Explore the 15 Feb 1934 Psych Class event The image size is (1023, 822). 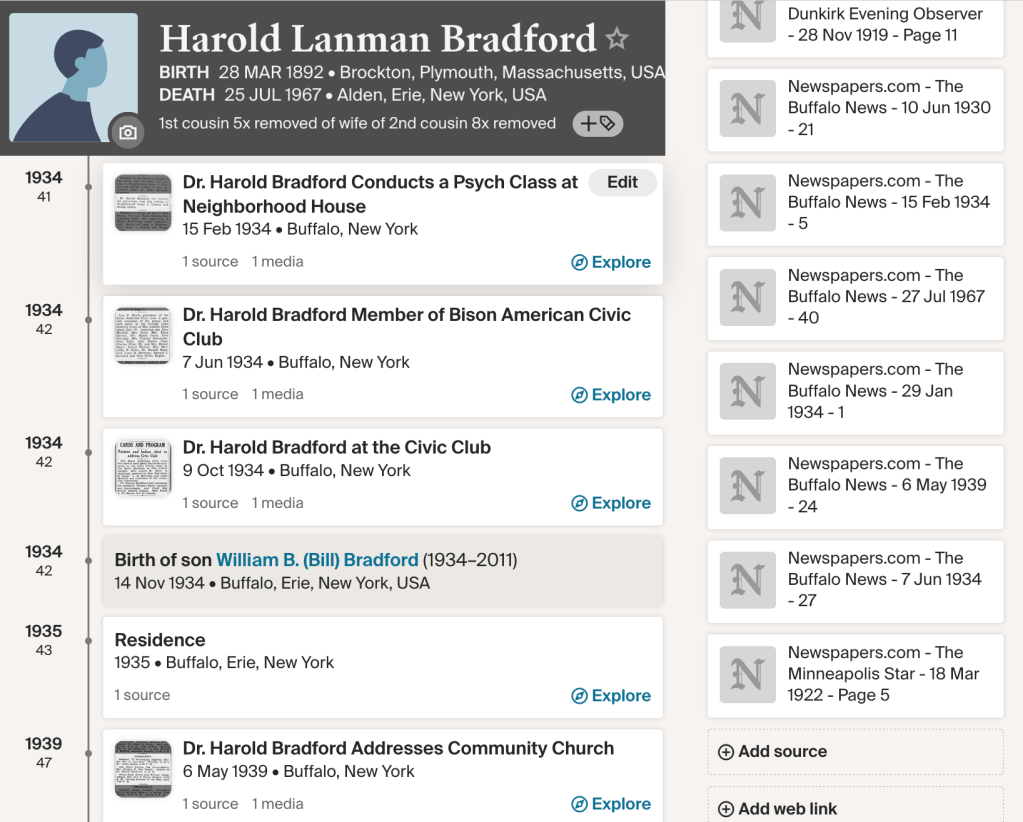pos(611,262)
